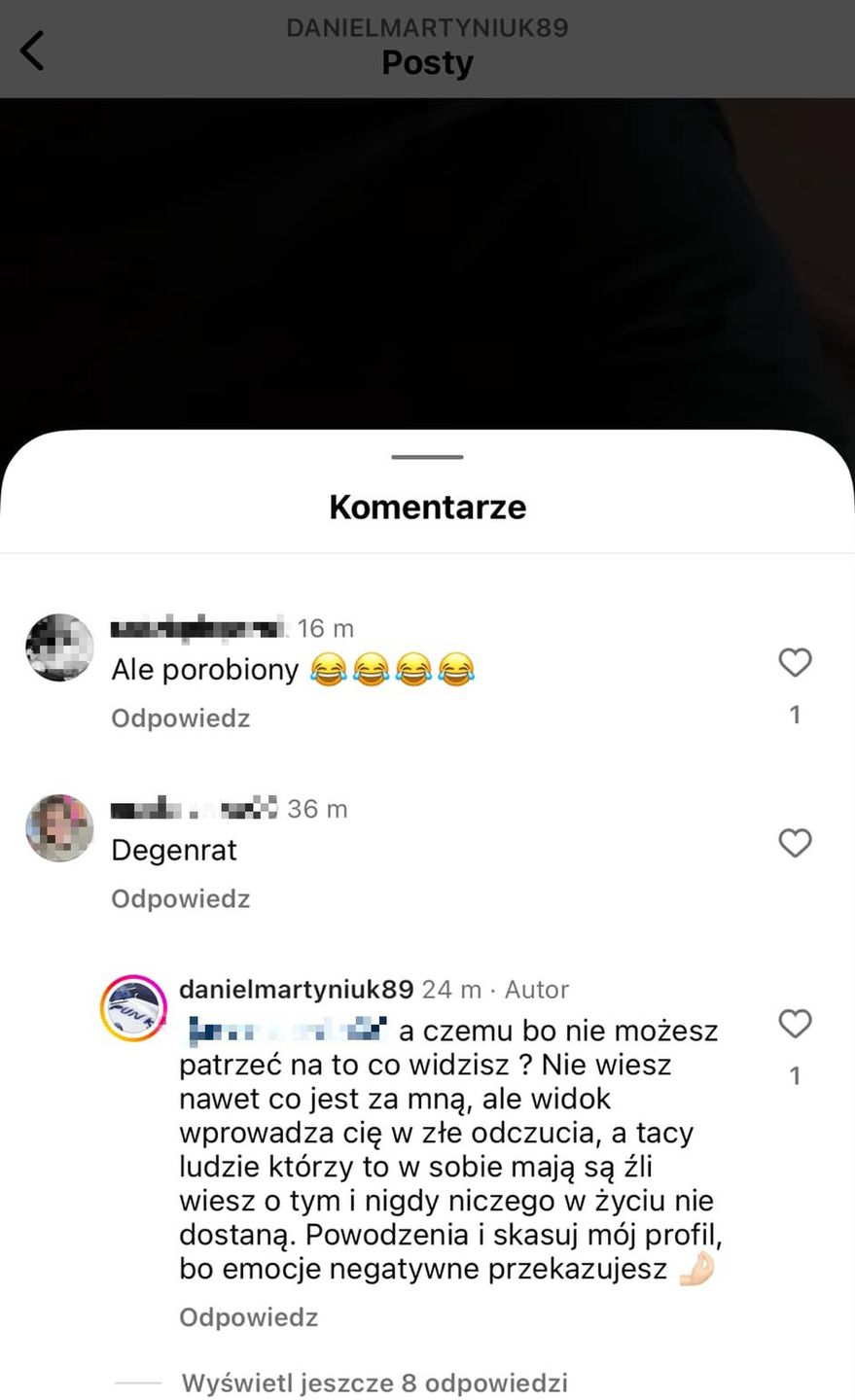View the "Ale porobiony" commenter's avatar

(x=59, y=647)
